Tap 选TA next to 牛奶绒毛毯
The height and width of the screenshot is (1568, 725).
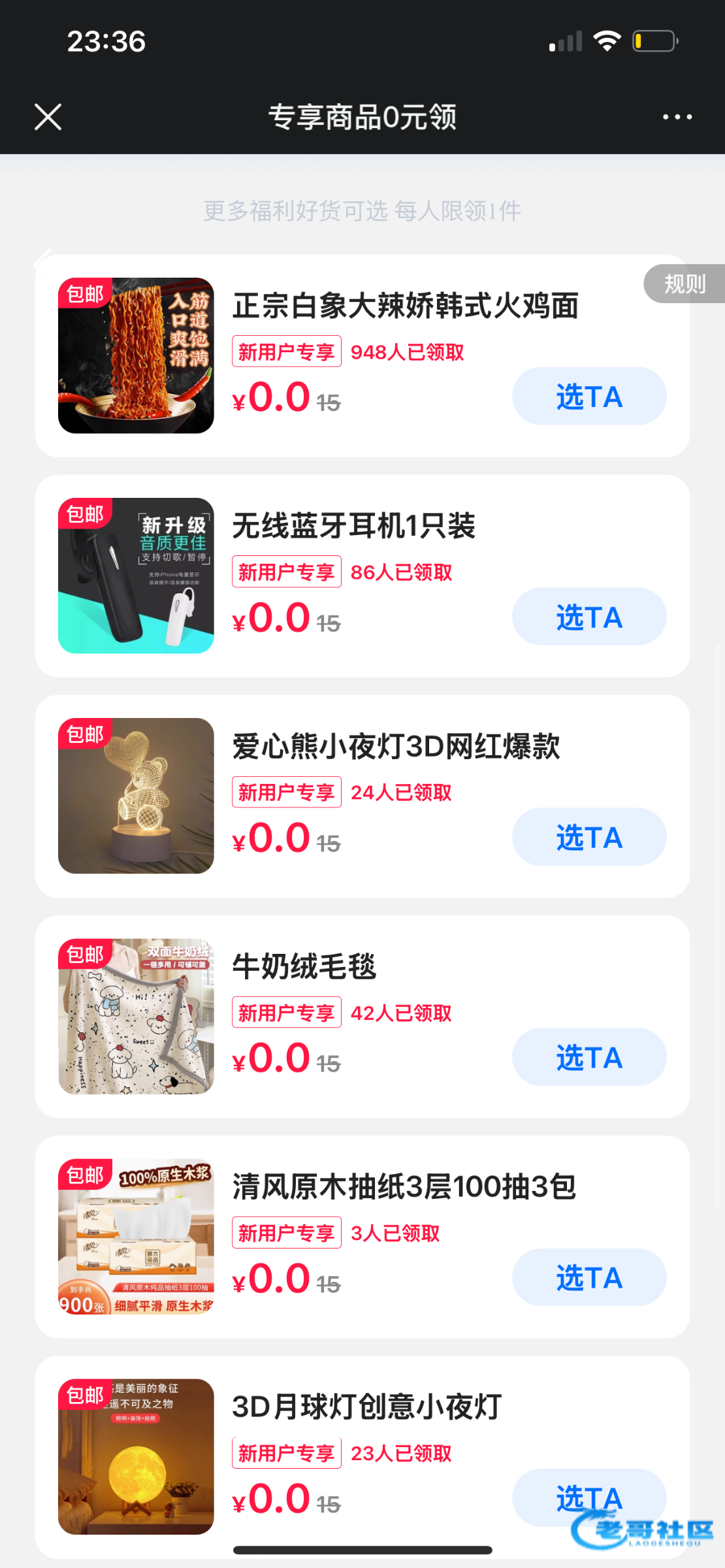[588, 1056]
